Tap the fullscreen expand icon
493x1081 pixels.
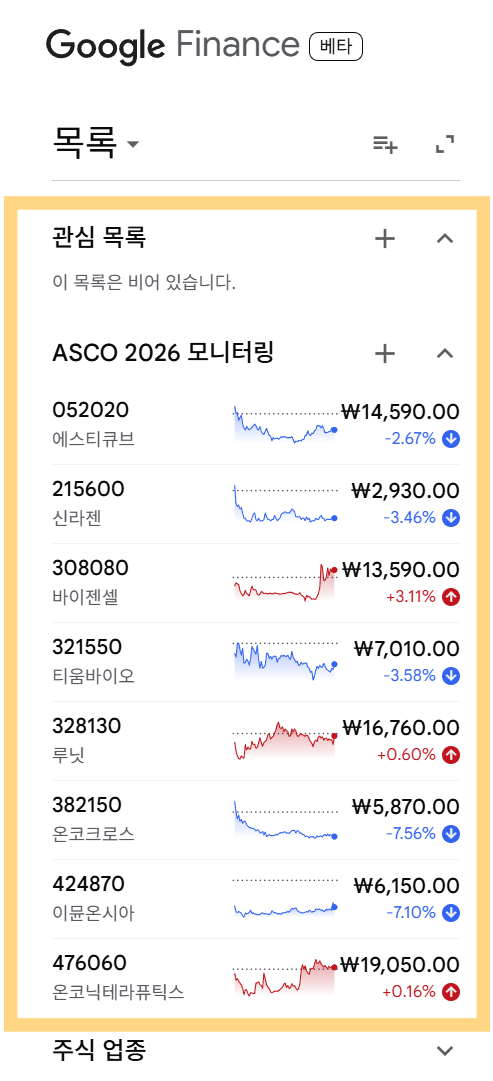click(x=445, y=144)
